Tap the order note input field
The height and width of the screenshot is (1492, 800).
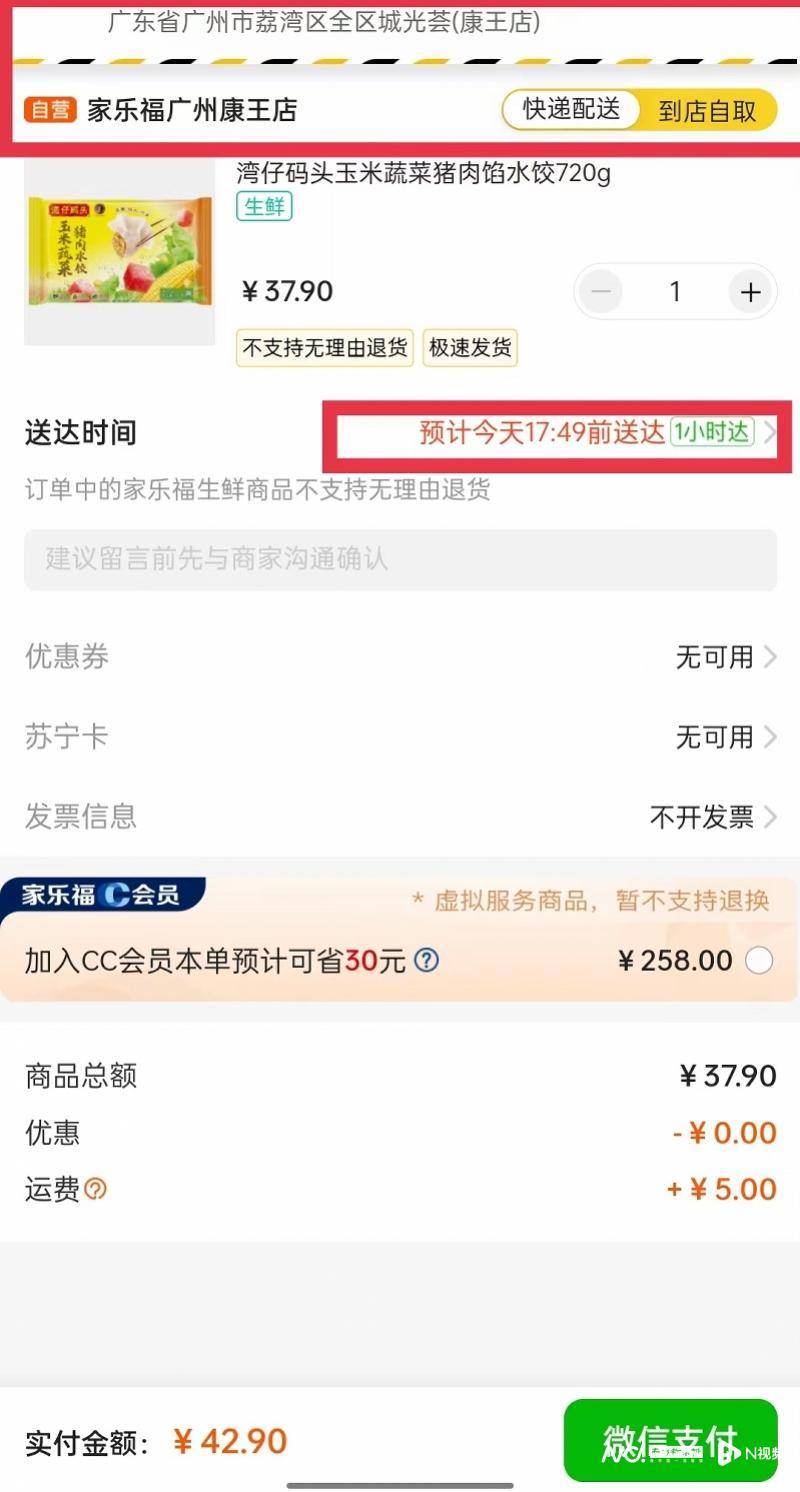coord(400,559)
